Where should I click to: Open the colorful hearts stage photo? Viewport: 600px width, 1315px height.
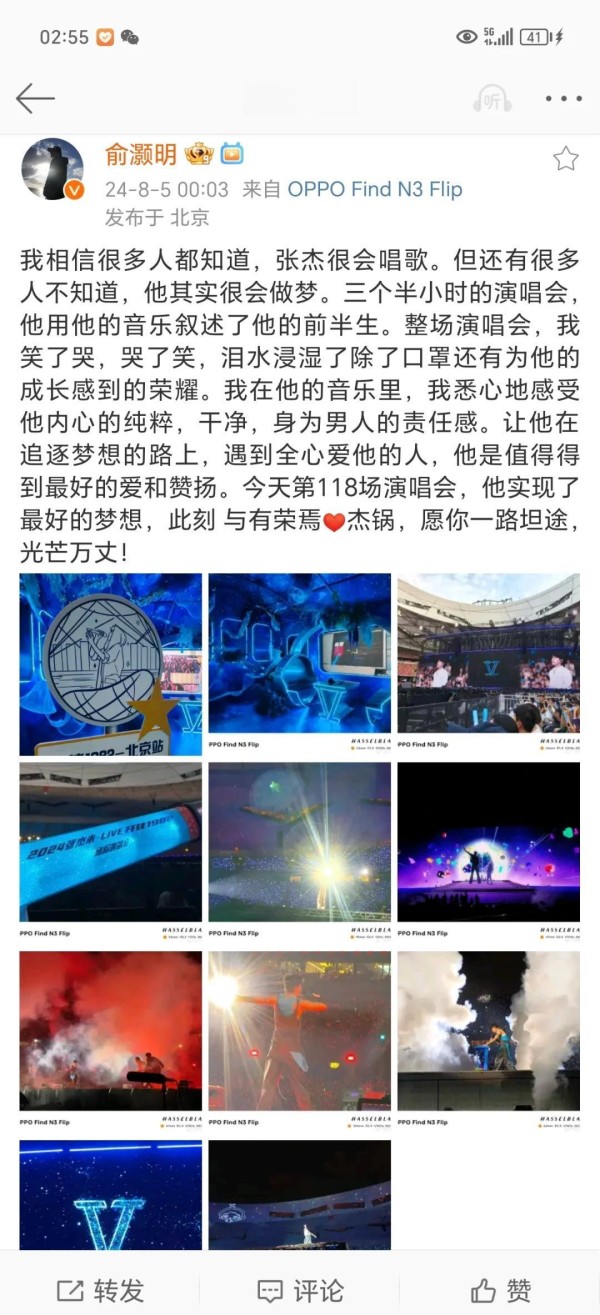[x=488, y=853]
